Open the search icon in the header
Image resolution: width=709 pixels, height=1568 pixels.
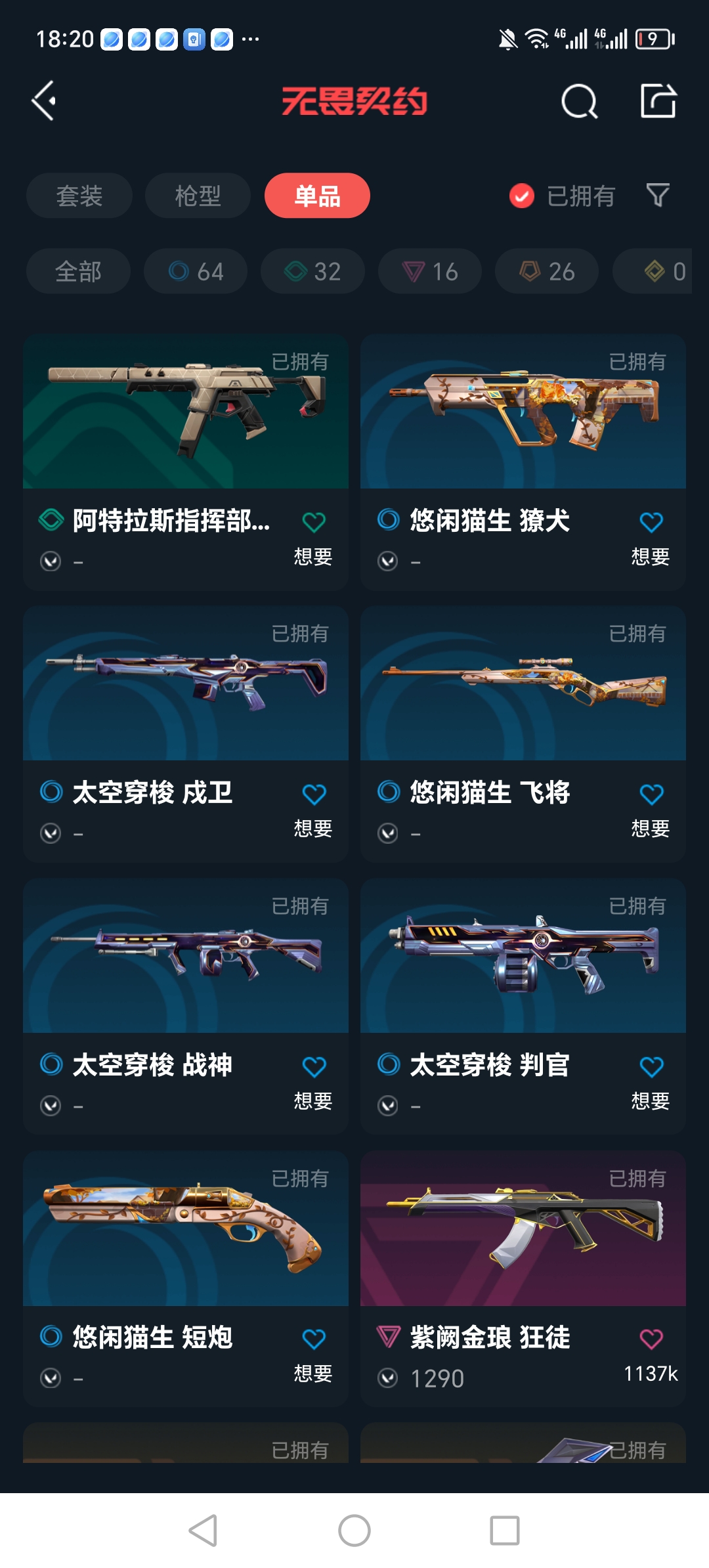pos(579,102)
